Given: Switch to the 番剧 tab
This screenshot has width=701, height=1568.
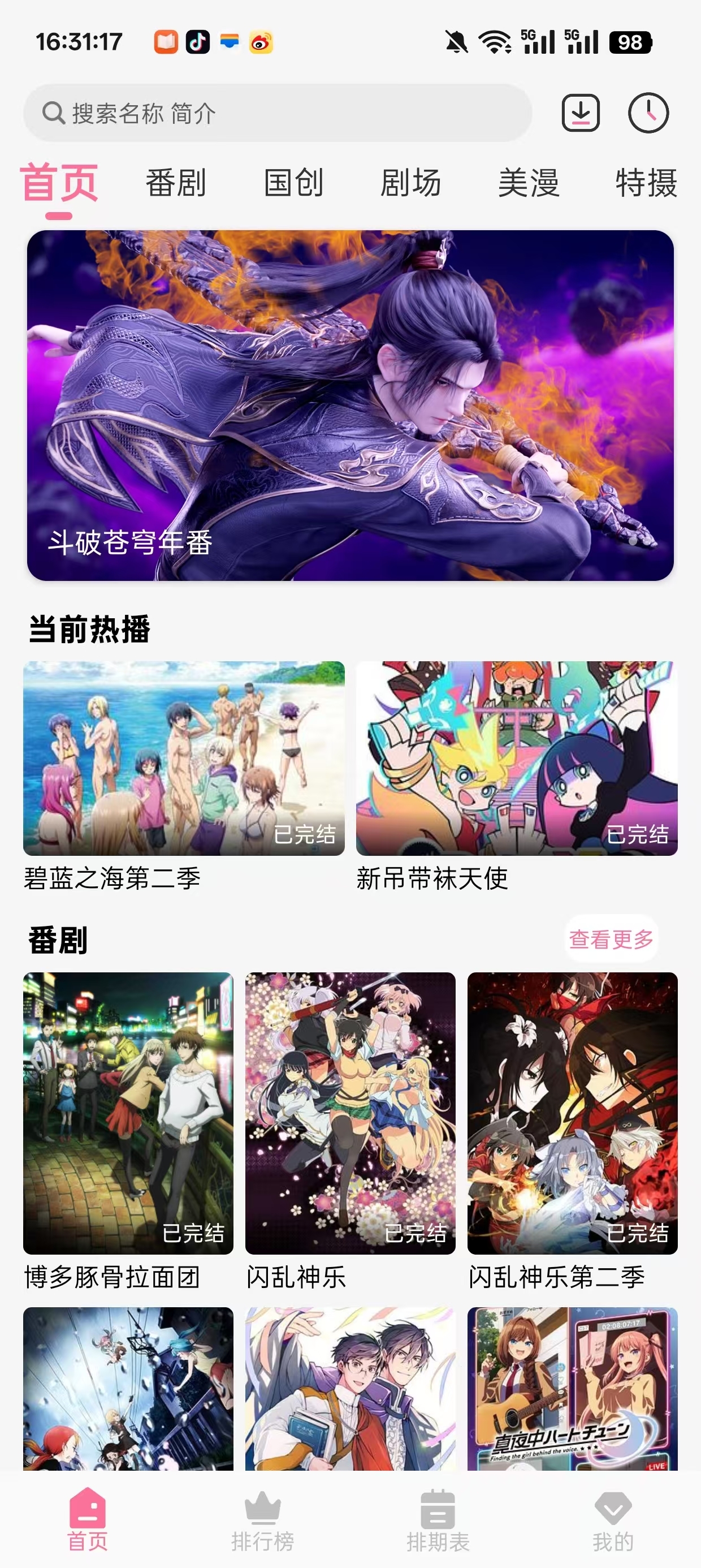Looking at the screenshot, I should coord(176,184).
